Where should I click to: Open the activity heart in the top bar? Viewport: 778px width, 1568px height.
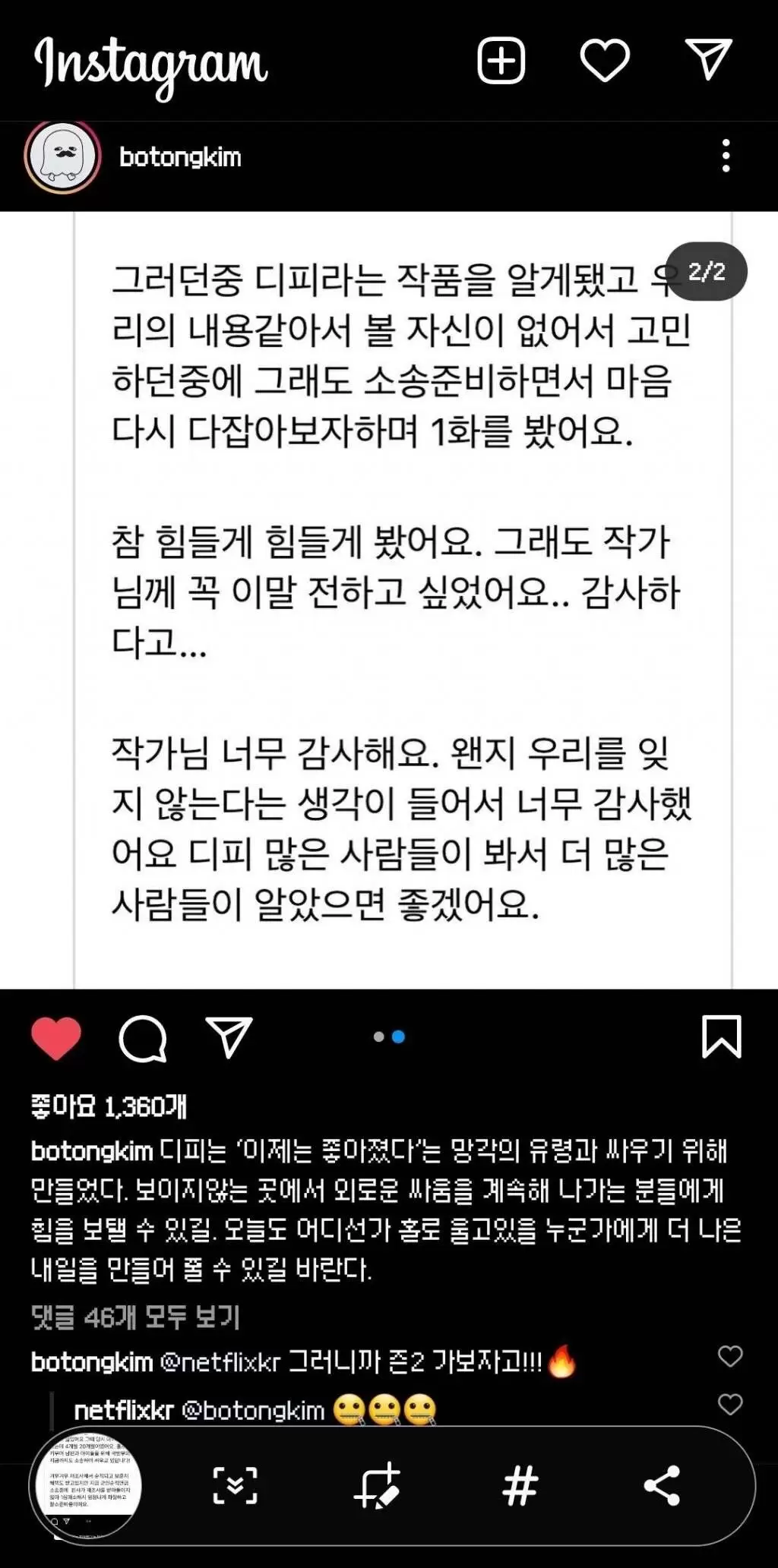point(605,60)
